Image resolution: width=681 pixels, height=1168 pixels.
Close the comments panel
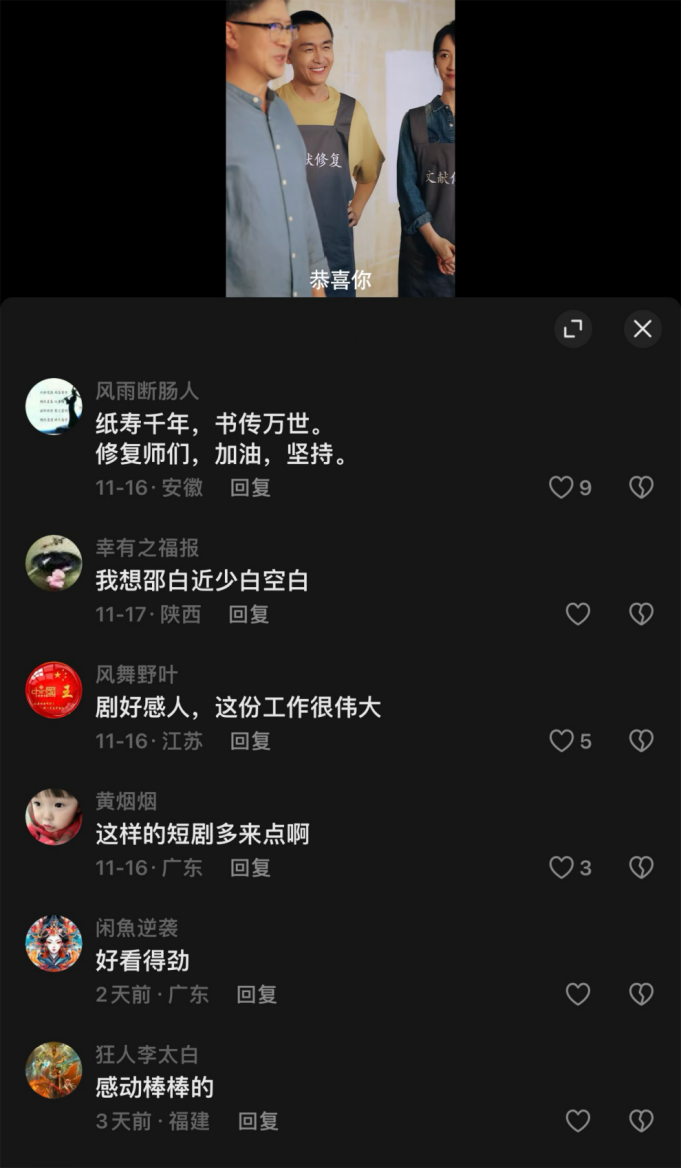642,329
